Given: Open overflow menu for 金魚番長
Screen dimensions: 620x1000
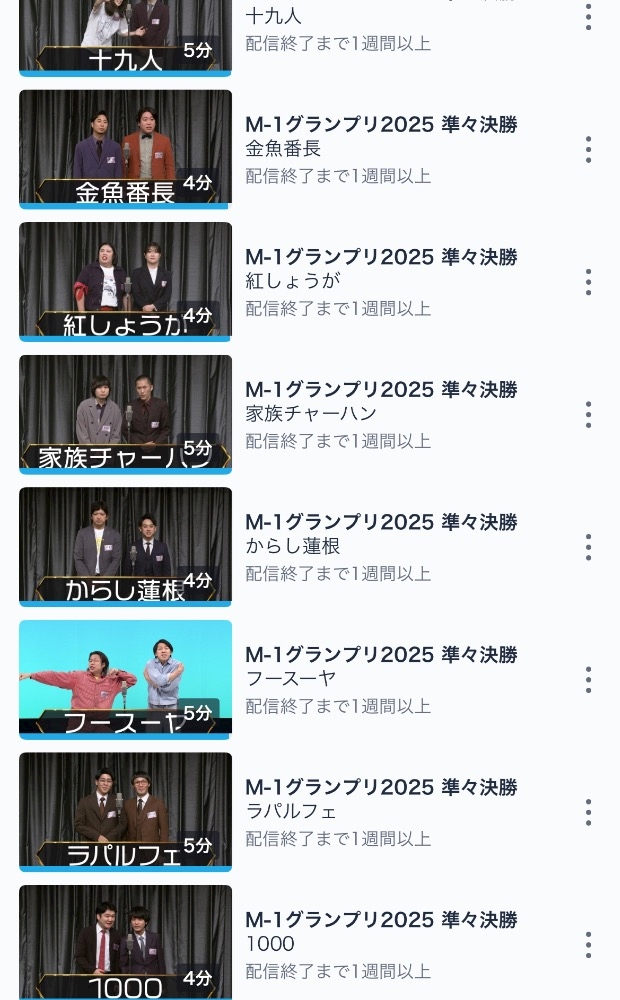Looking at the screenshot, I should point(588,150).
